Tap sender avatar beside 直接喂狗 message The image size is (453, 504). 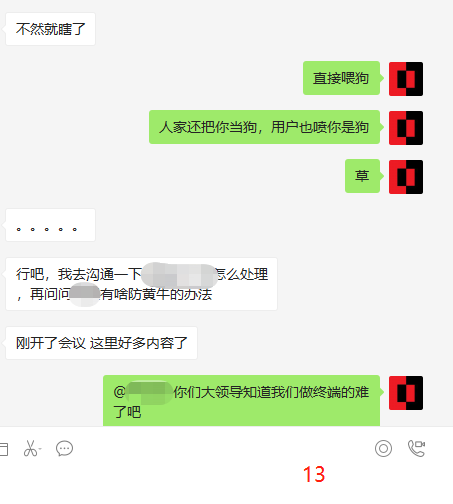[x=406, y=79]
